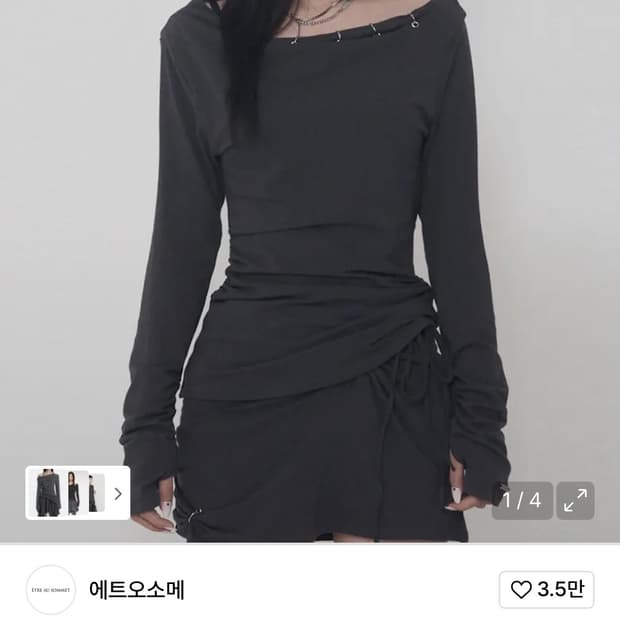Open the main product photo
The height and width of the screenshot is (620, 620).
[310, 271]
